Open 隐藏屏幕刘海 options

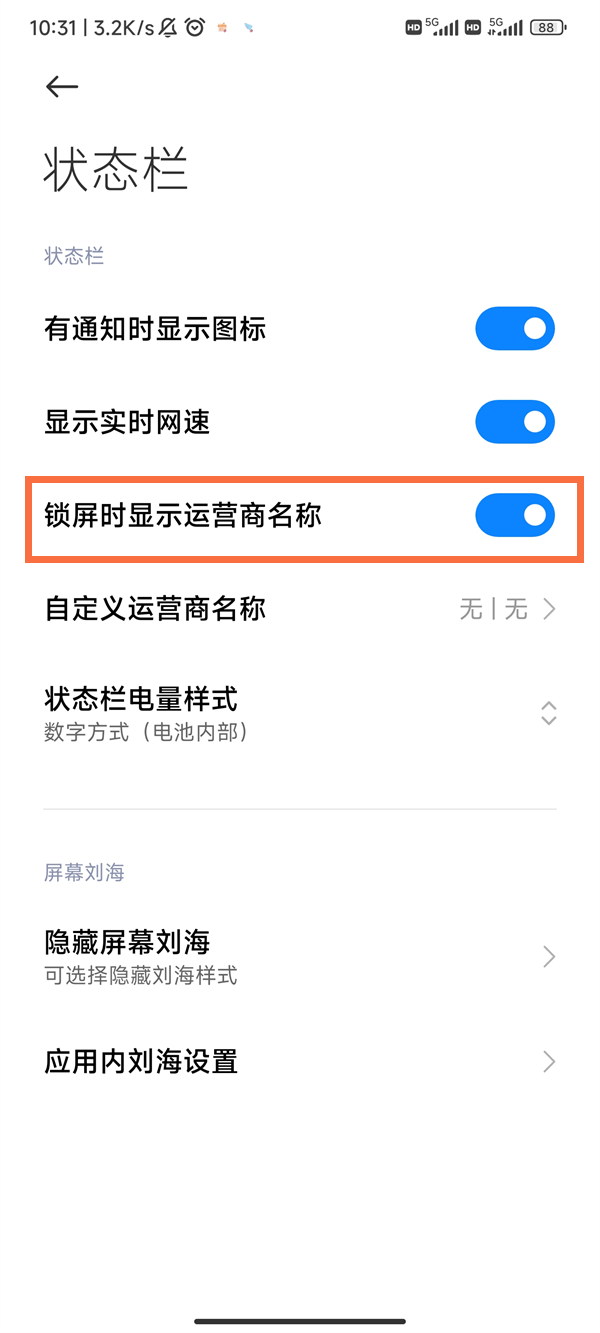tap(300, 957)
